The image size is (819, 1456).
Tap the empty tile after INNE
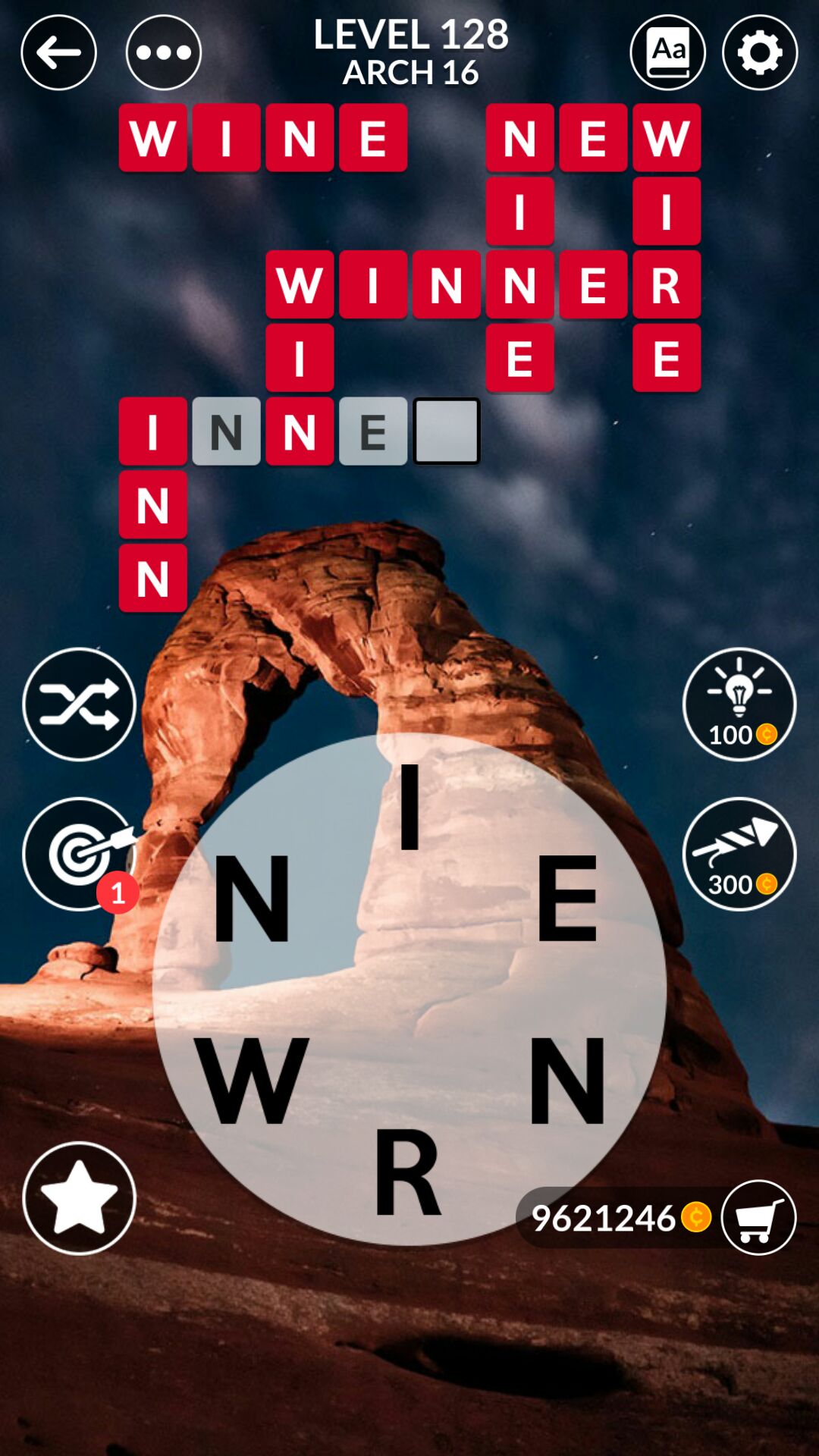[447, 431]
